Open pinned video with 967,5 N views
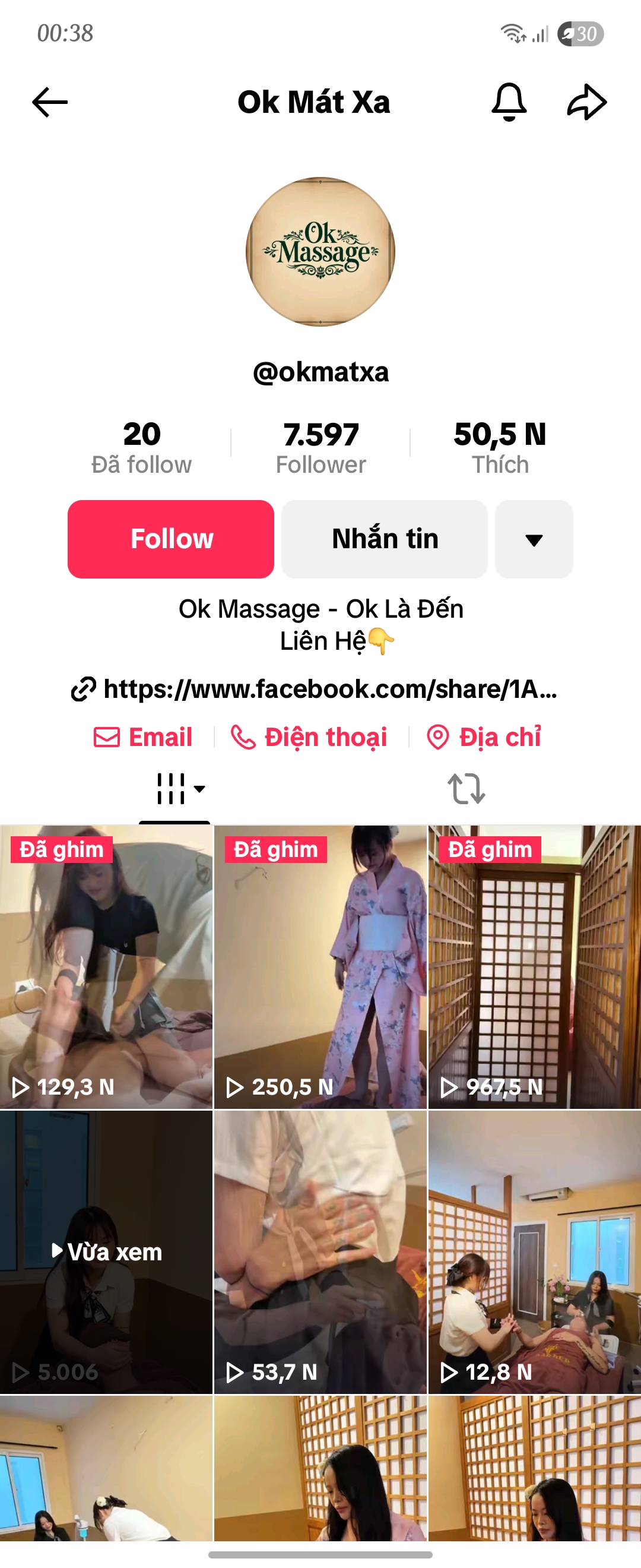 (x=534, y=966)
